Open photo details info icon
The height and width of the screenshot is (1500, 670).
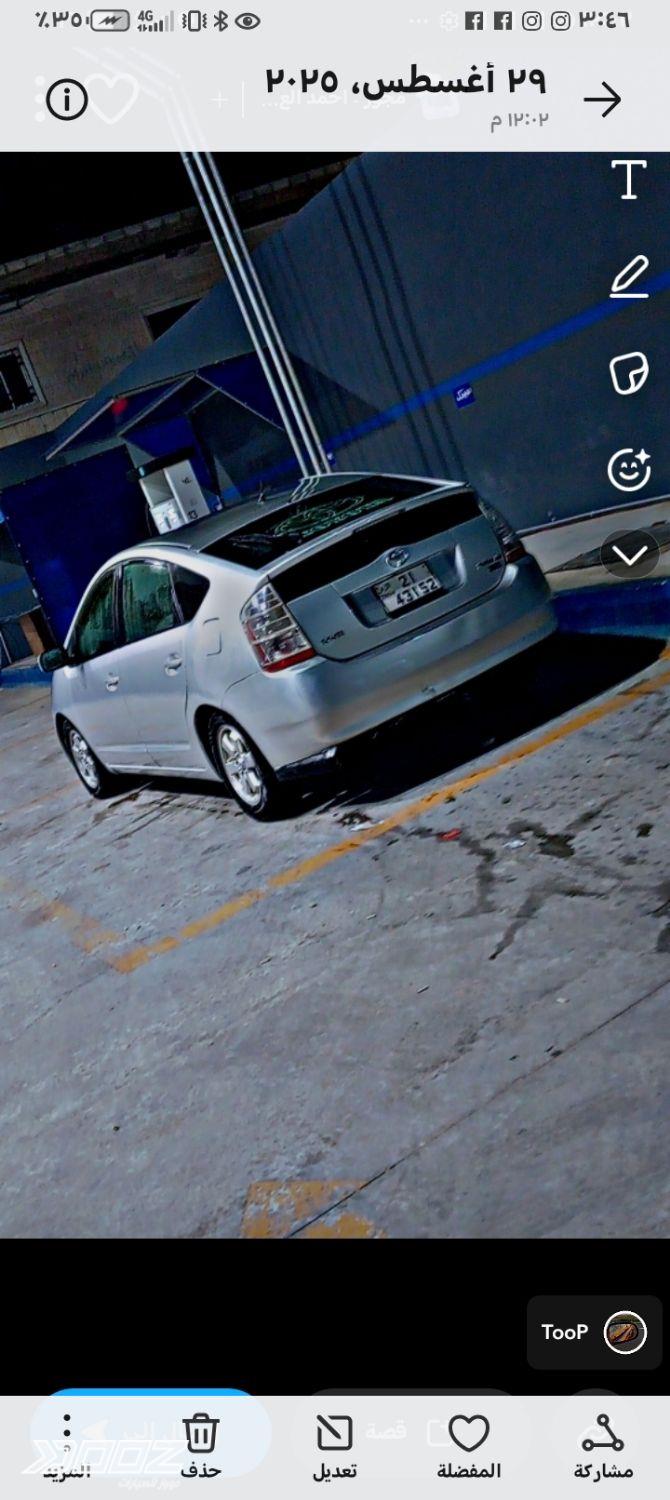(x=67, y=99)
